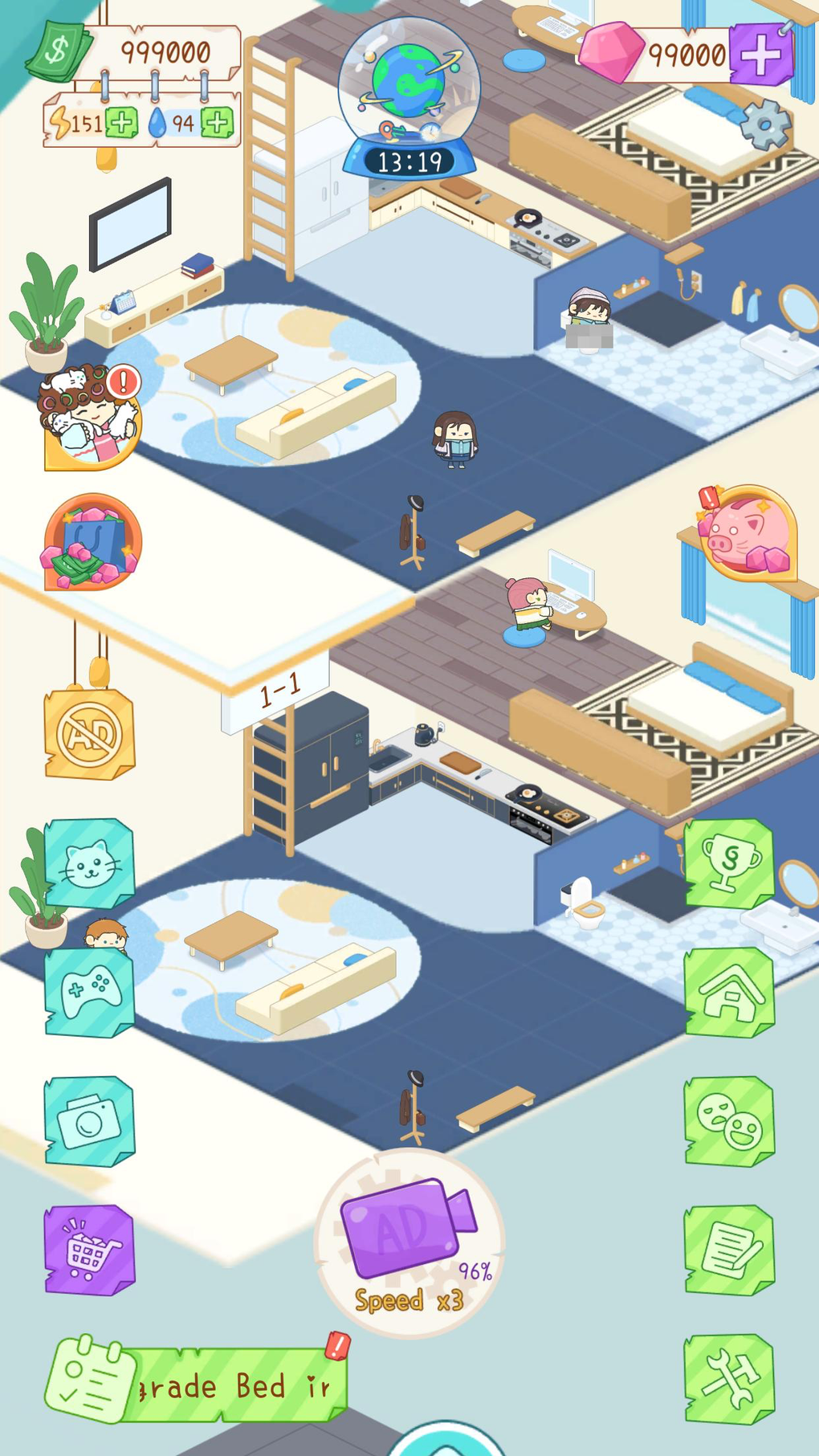Image resolution: width=819 pixels, height=1456 pixels.
Task: Add more energy with the green plus
Action: click(121, 123)
